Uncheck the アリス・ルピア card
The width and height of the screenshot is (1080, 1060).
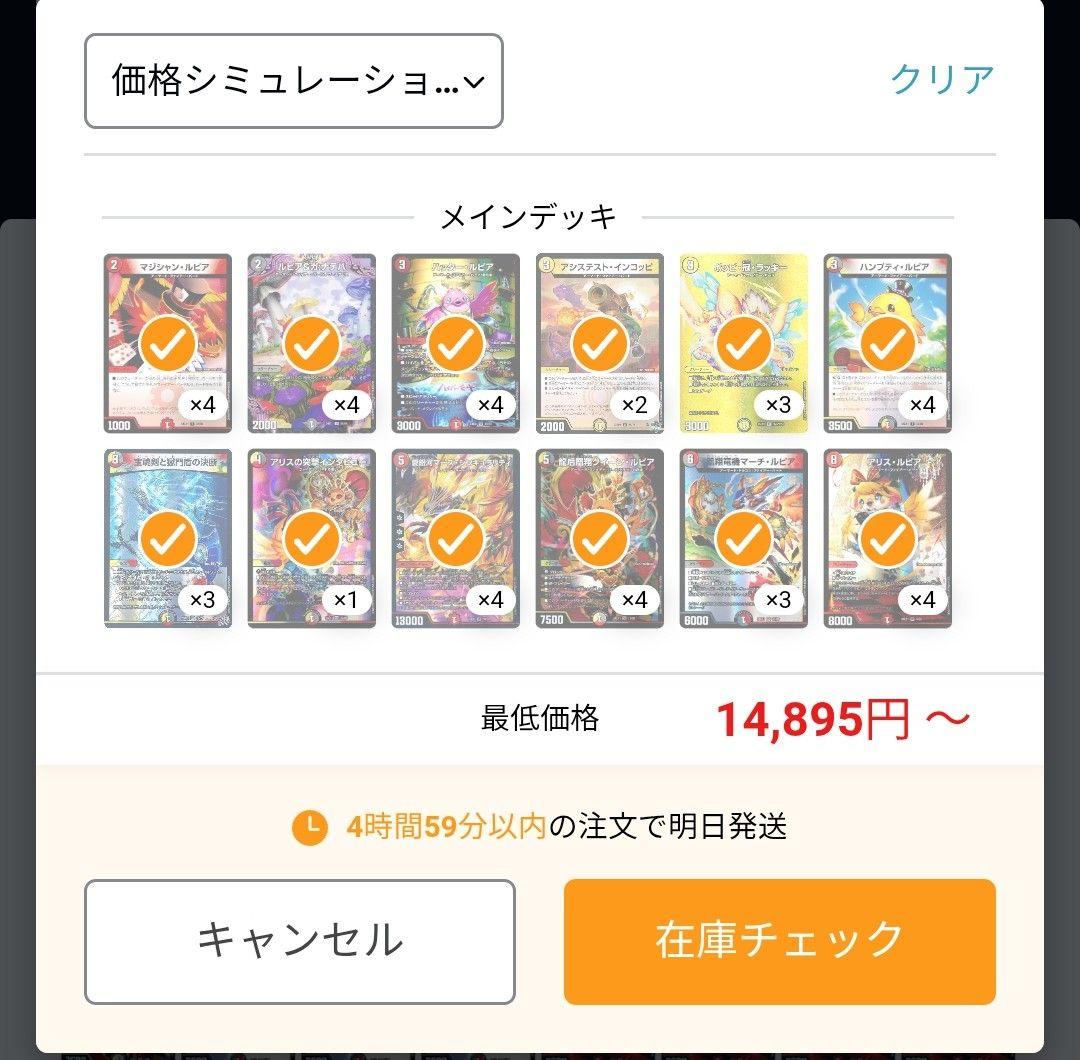[887, 538]
